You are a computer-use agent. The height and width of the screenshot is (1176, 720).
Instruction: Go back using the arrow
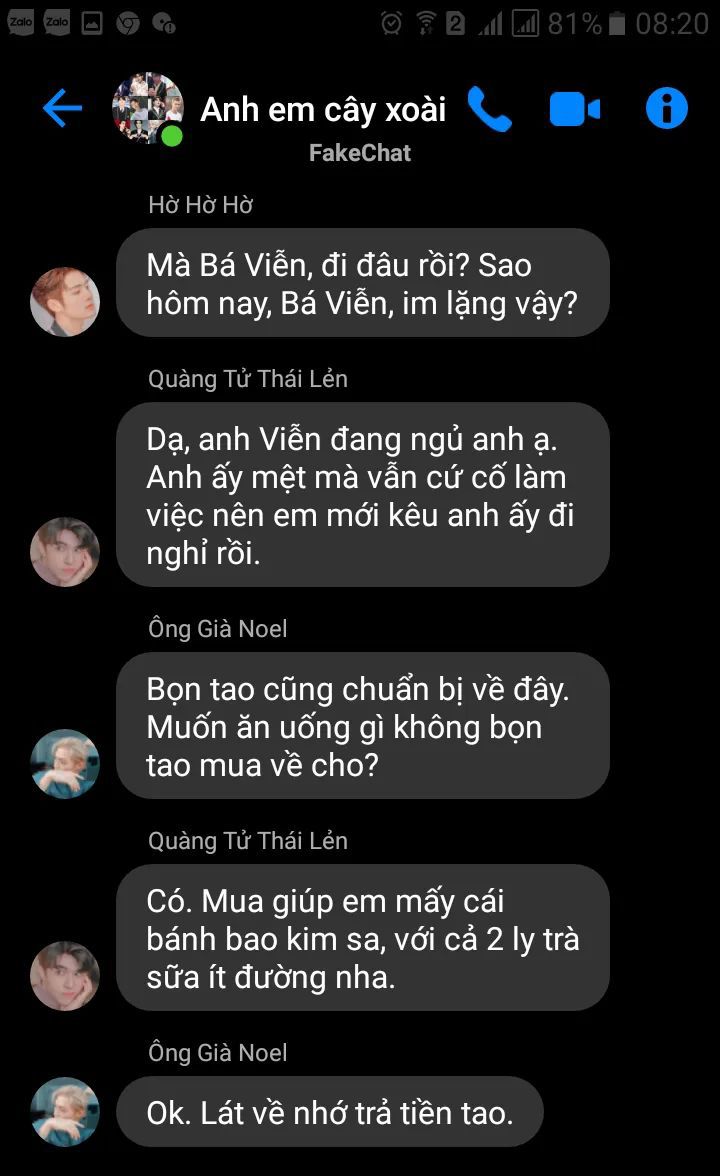coord(62,108)
